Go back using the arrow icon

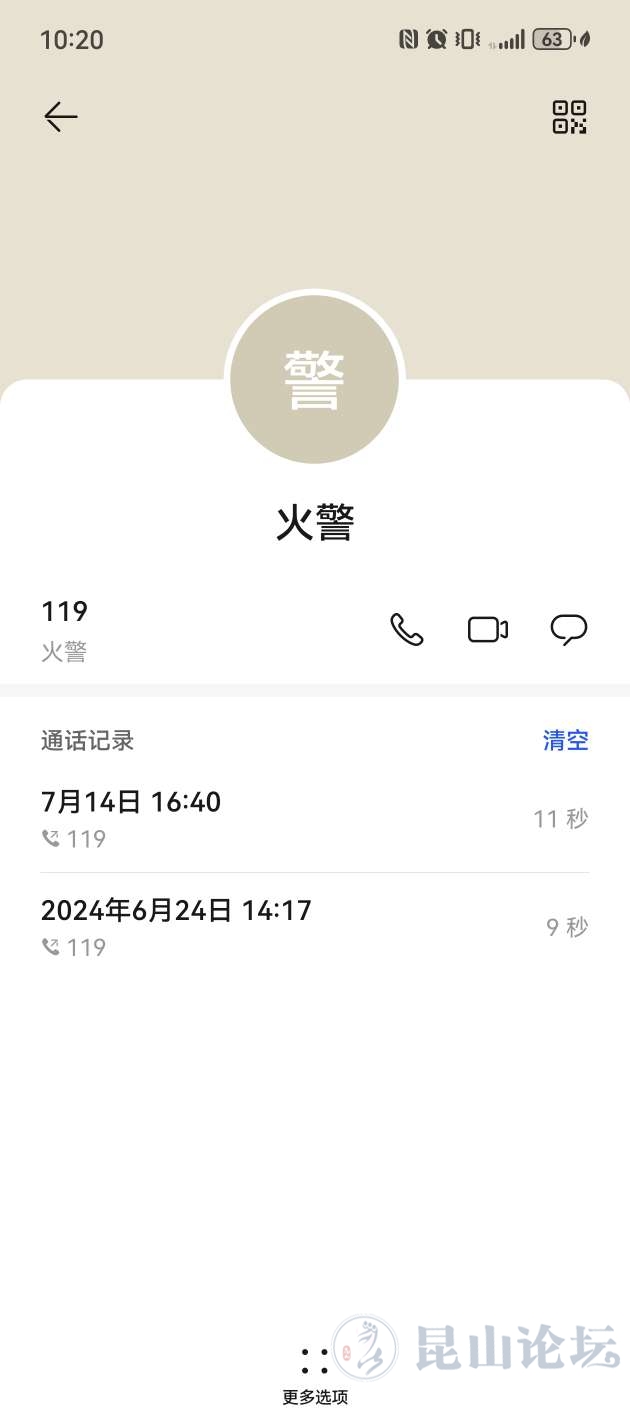61,117
